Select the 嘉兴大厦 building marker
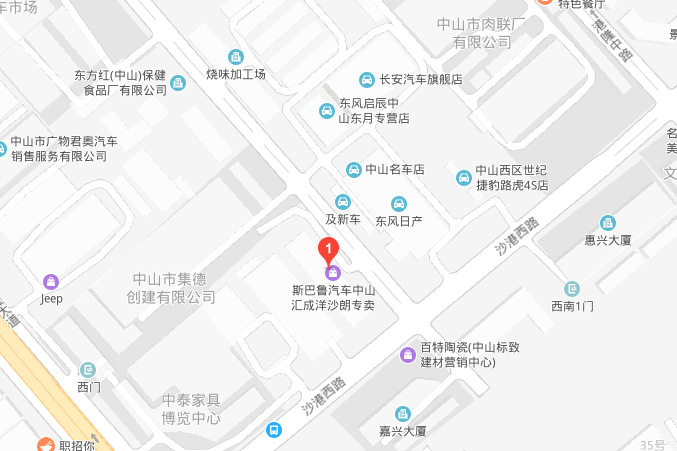 [x=403, y=413]
